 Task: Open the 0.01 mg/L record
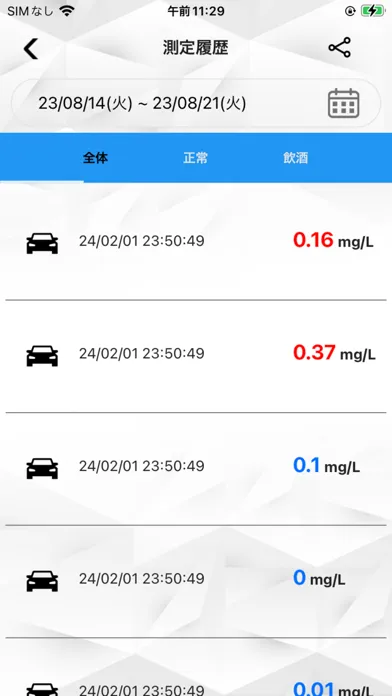point(196,668)
